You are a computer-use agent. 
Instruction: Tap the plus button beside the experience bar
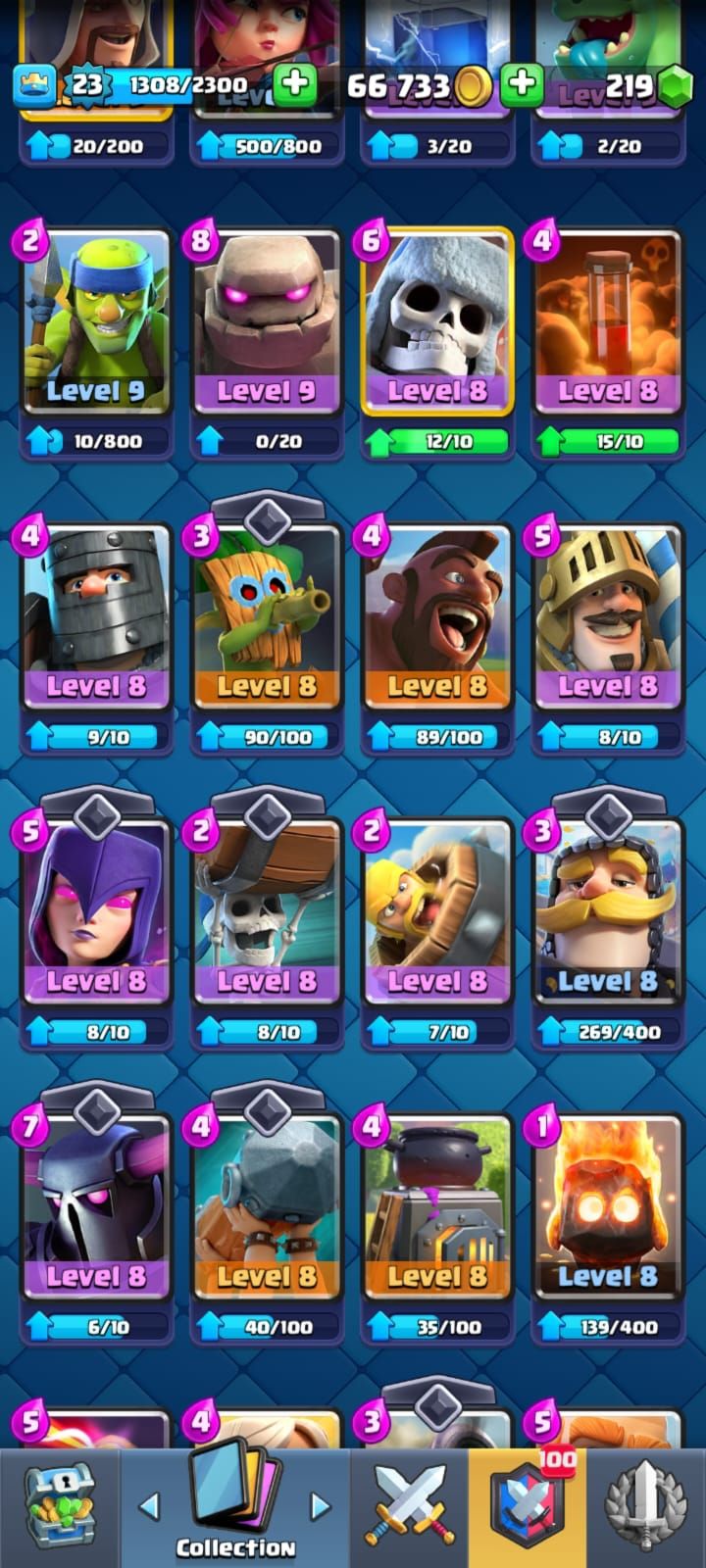pyautogui.click(x=294, y=86)
